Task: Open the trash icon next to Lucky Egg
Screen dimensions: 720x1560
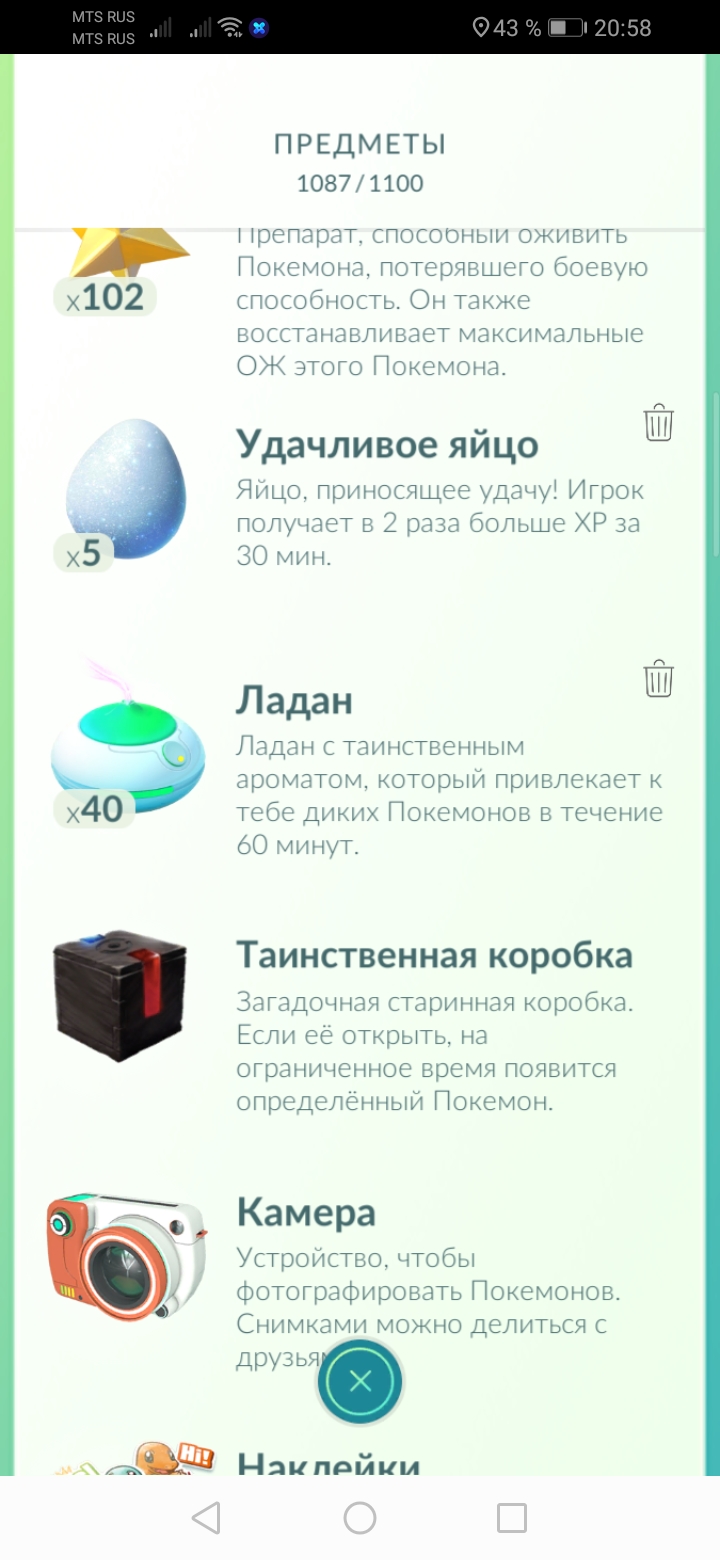Action: click(658, 424)
